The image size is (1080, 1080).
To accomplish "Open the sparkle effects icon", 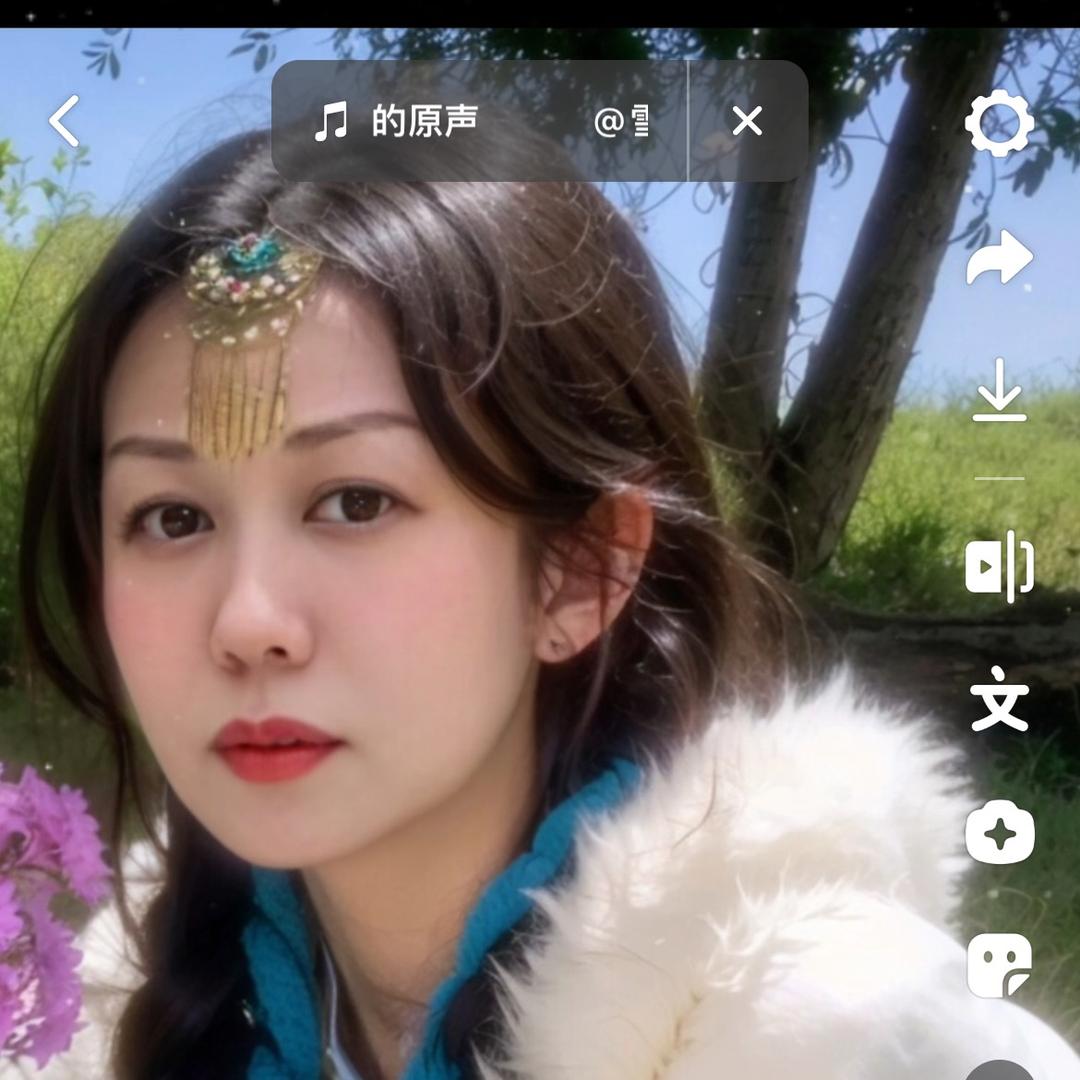I will (999, 833).
